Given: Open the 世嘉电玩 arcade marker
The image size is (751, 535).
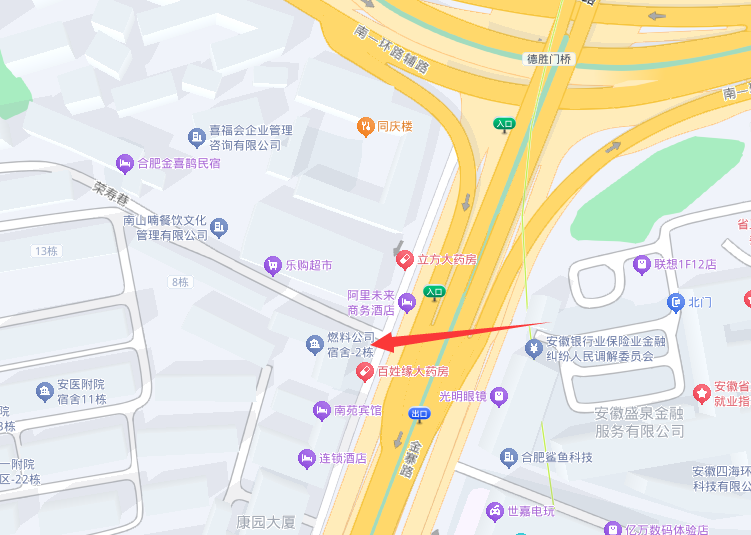Looking at the screenshot, I should pos(494,511).
